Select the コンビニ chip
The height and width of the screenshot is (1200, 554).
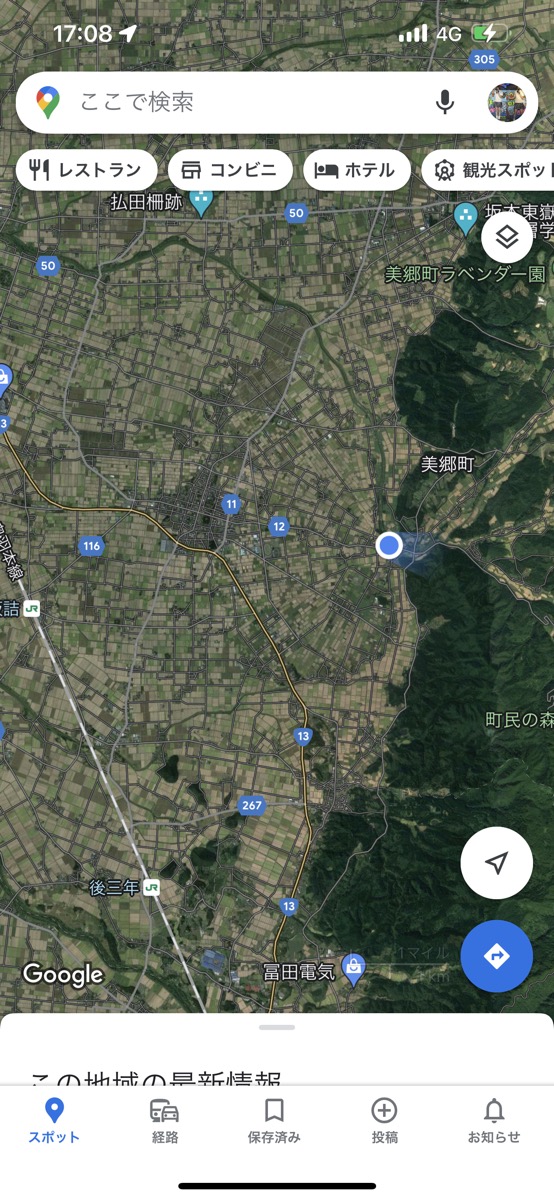(x=230, y=170)
